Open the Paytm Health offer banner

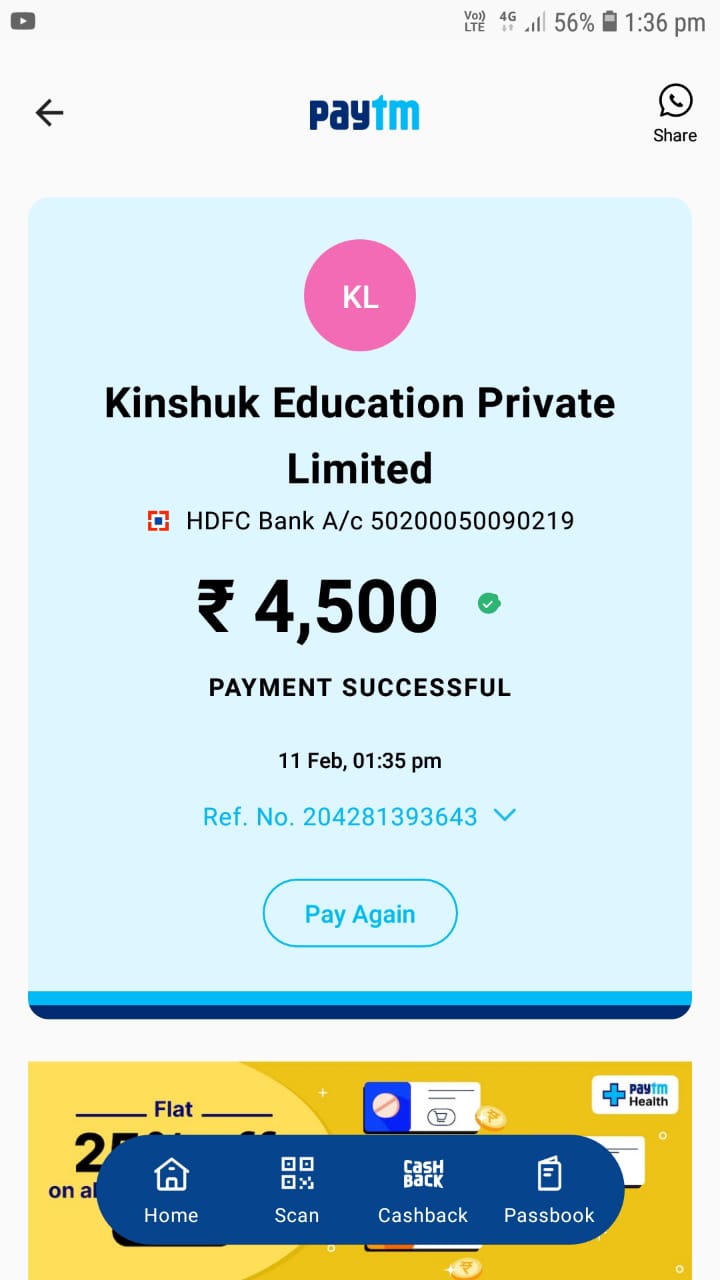(636, 1095)
